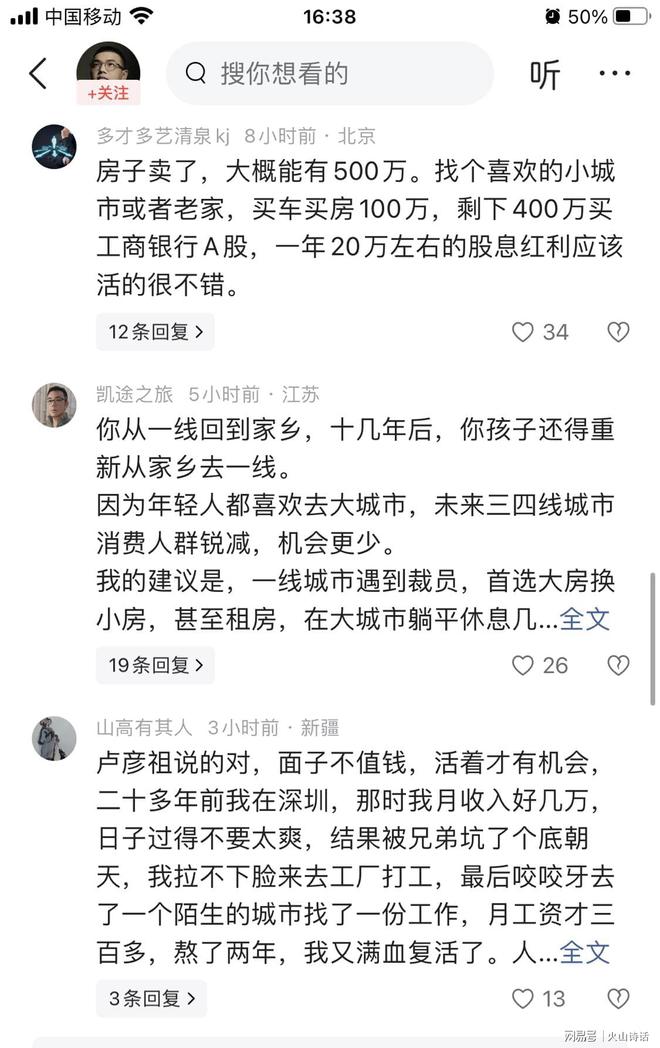Dislike 山高有其人's comment
Viewport: 660px width, 1048px height.
tap(619, 998)
